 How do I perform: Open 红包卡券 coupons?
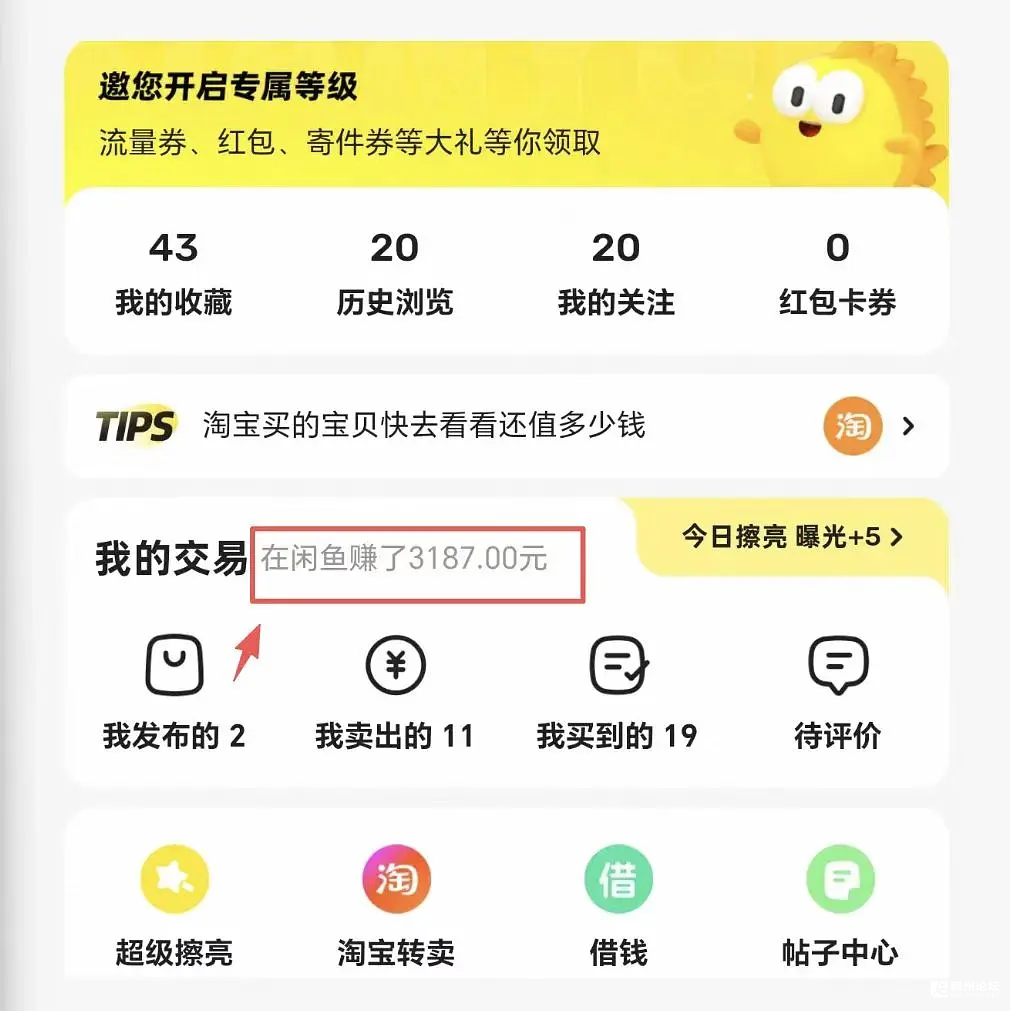point(838,273)
